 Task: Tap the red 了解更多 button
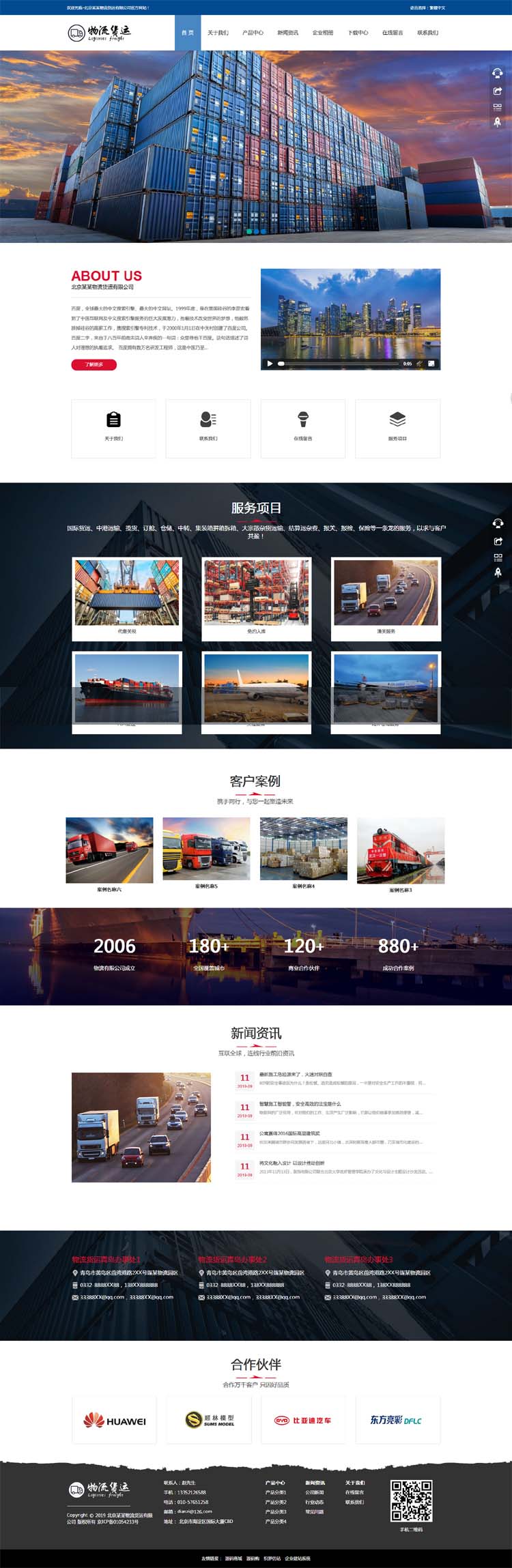pos(94,364)
